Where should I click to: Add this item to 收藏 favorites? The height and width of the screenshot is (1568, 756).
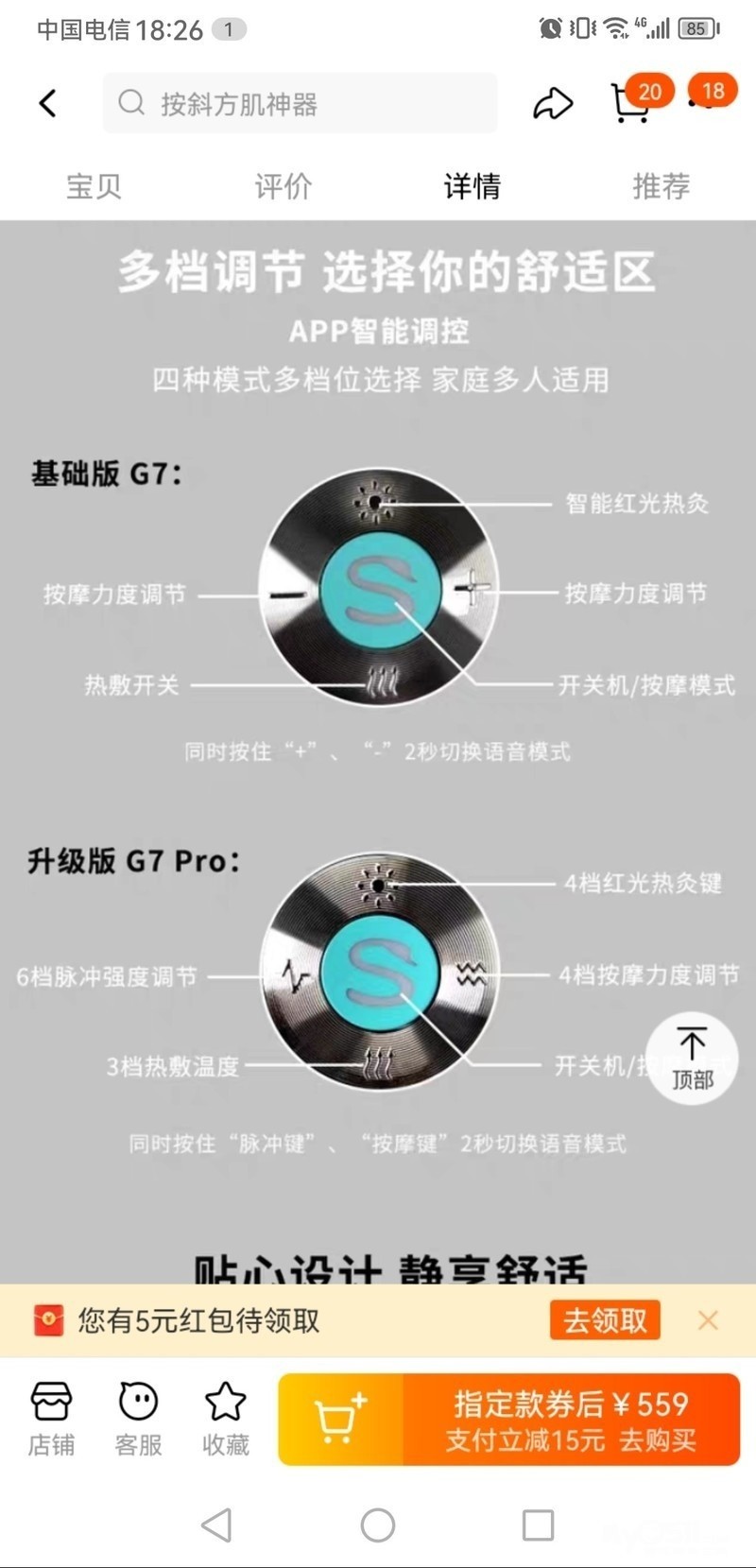coord(225,1418)
